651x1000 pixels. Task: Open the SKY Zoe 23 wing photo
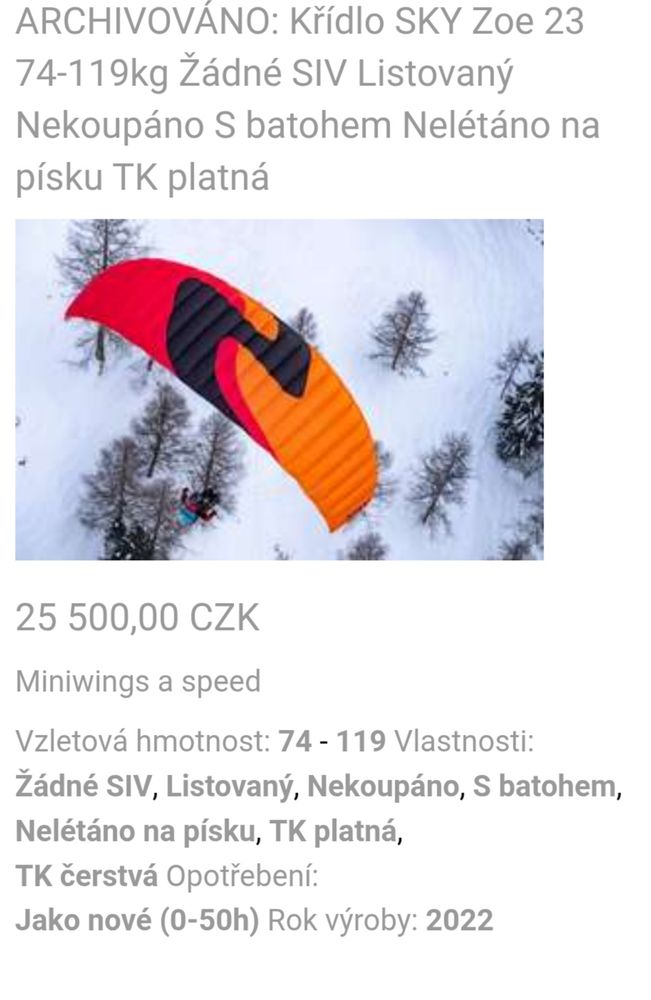[x=279, y=389]
